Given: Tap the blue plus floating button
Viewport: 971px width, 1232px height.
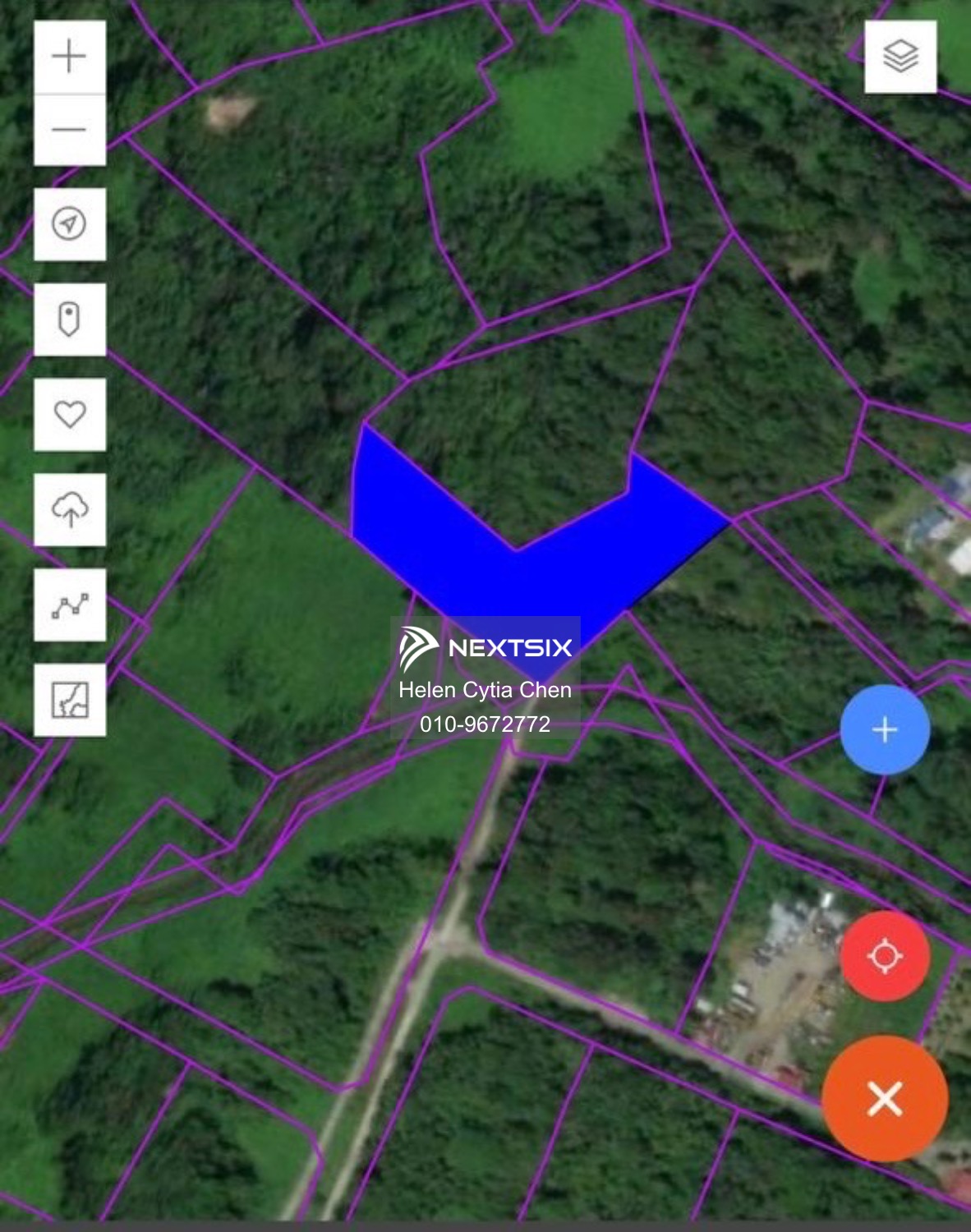Looking at the screenshot, I should (x=885, y=729).
